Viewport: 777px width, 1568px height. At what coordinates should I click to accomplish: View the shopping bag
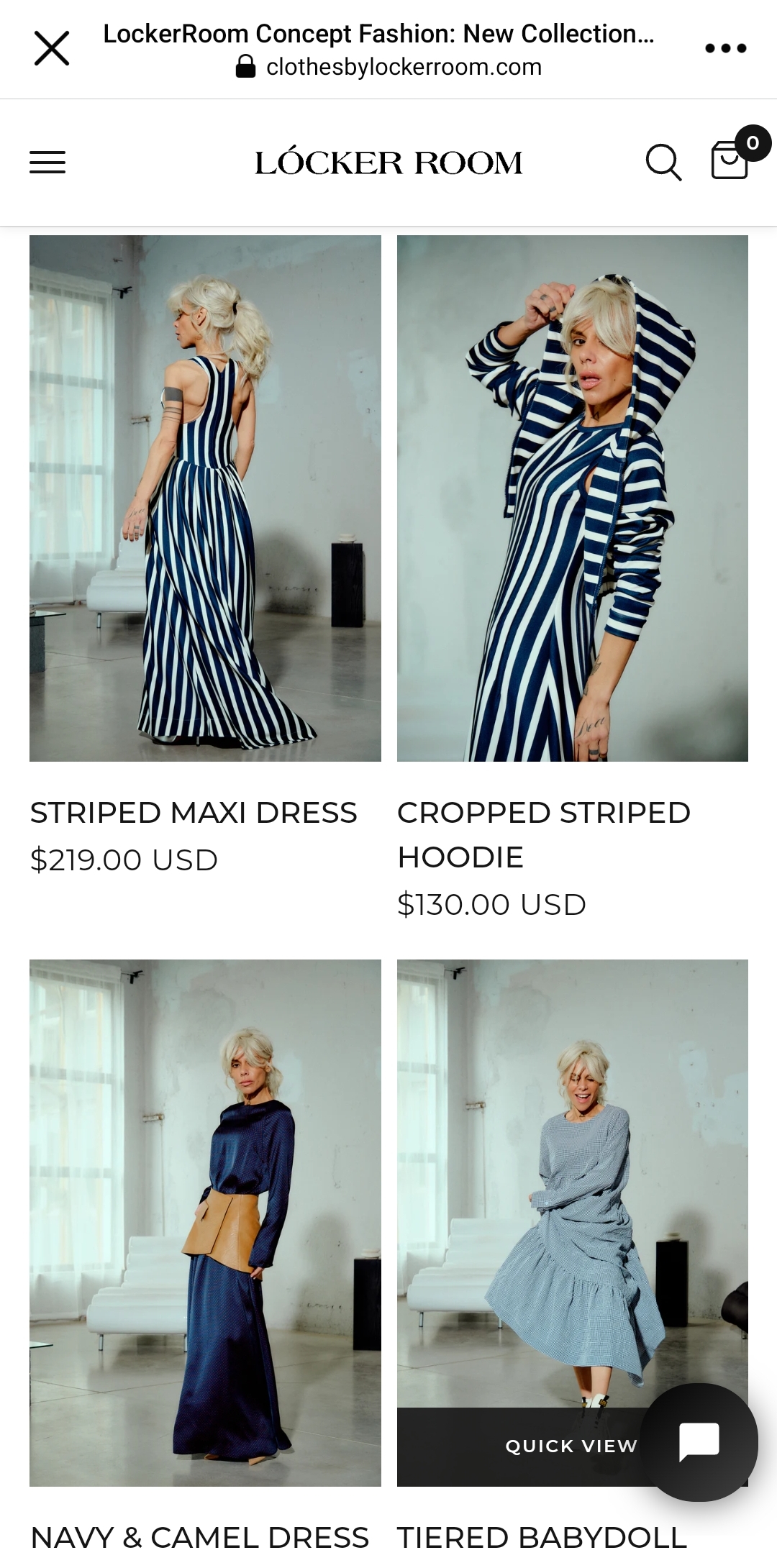point(730,160)
